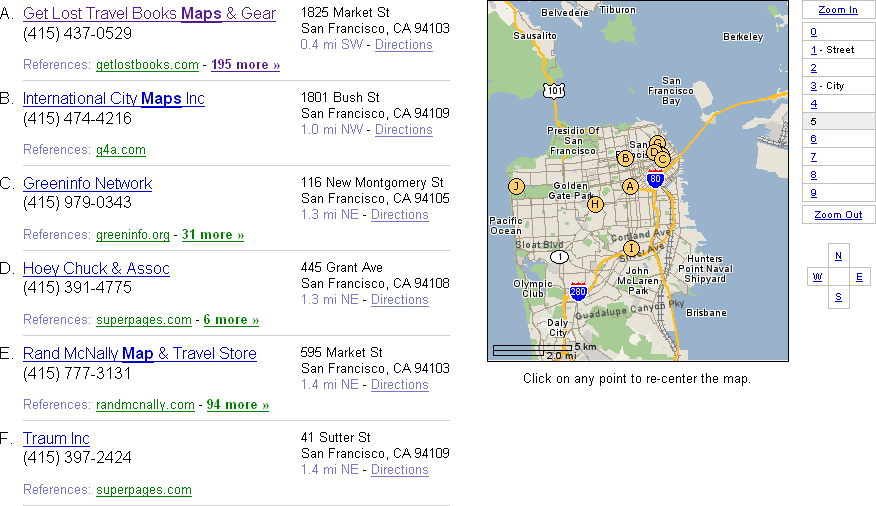Get directions to 1825 Market St
Viewport: 876px width, 506px height.
point(403,45)
